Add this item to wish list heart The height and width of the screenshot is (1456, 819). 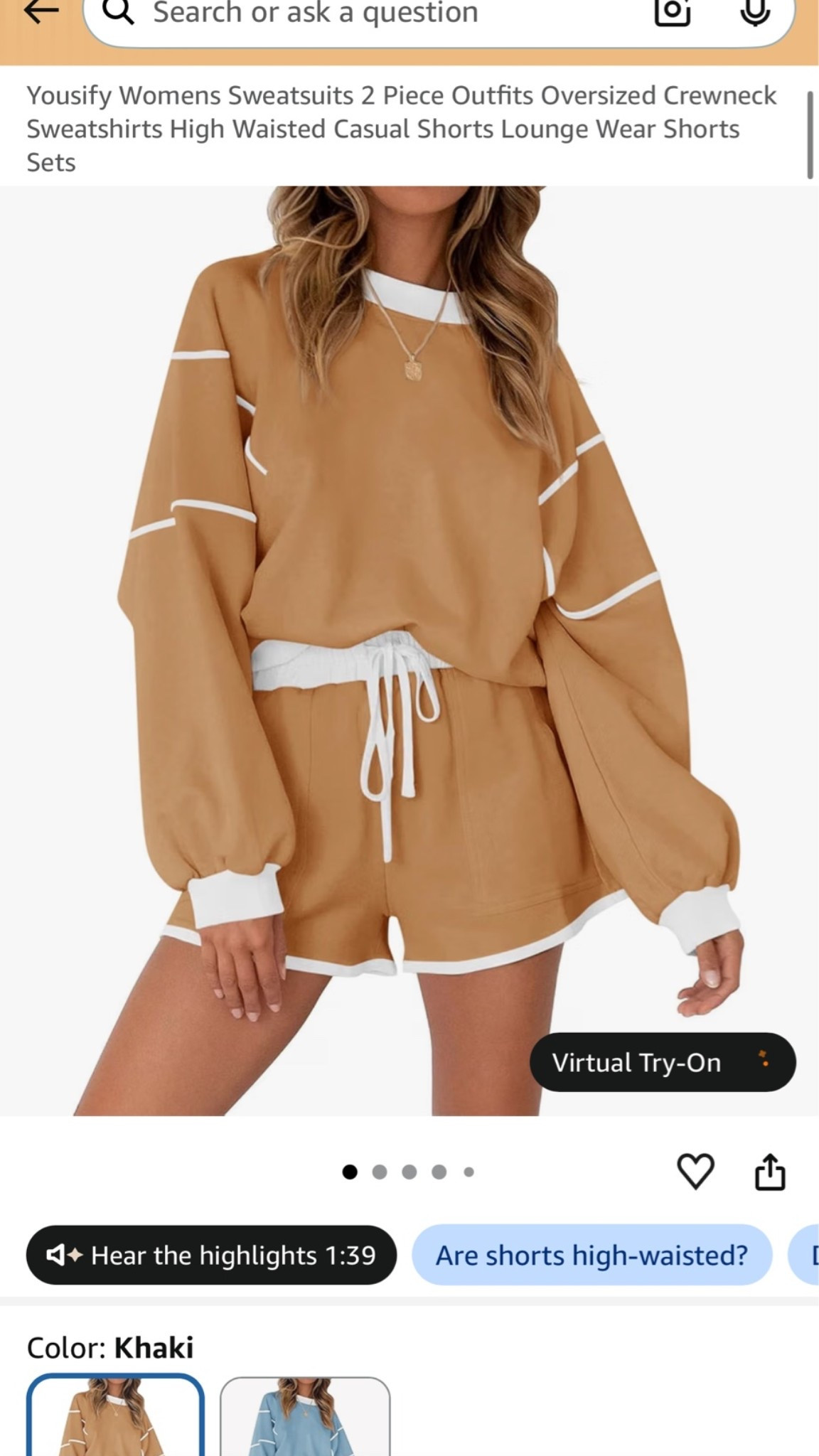tap(695, 1172)
